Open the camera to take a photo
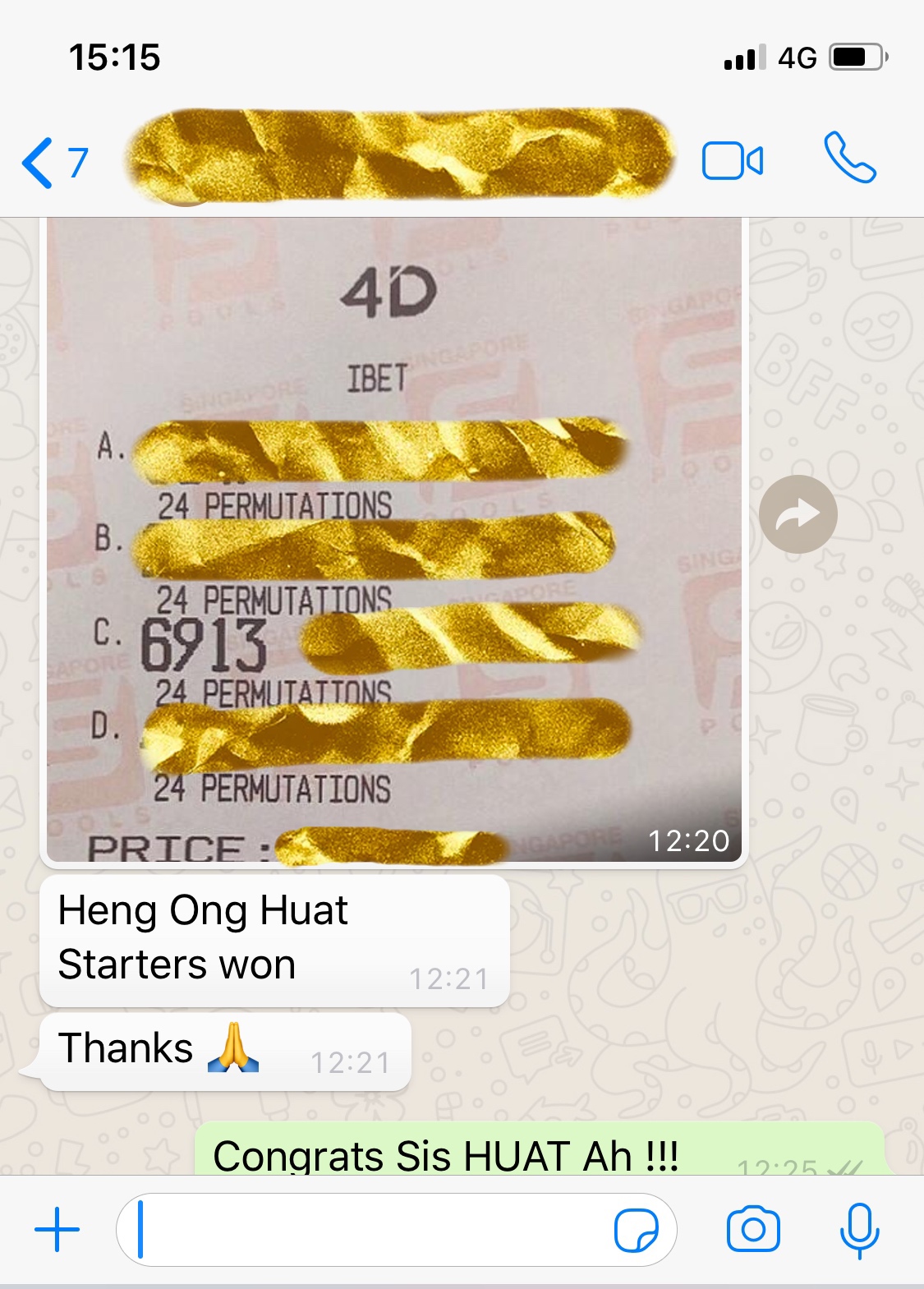Viewport: 924px width, 1289px height. tap(752, 1230)
